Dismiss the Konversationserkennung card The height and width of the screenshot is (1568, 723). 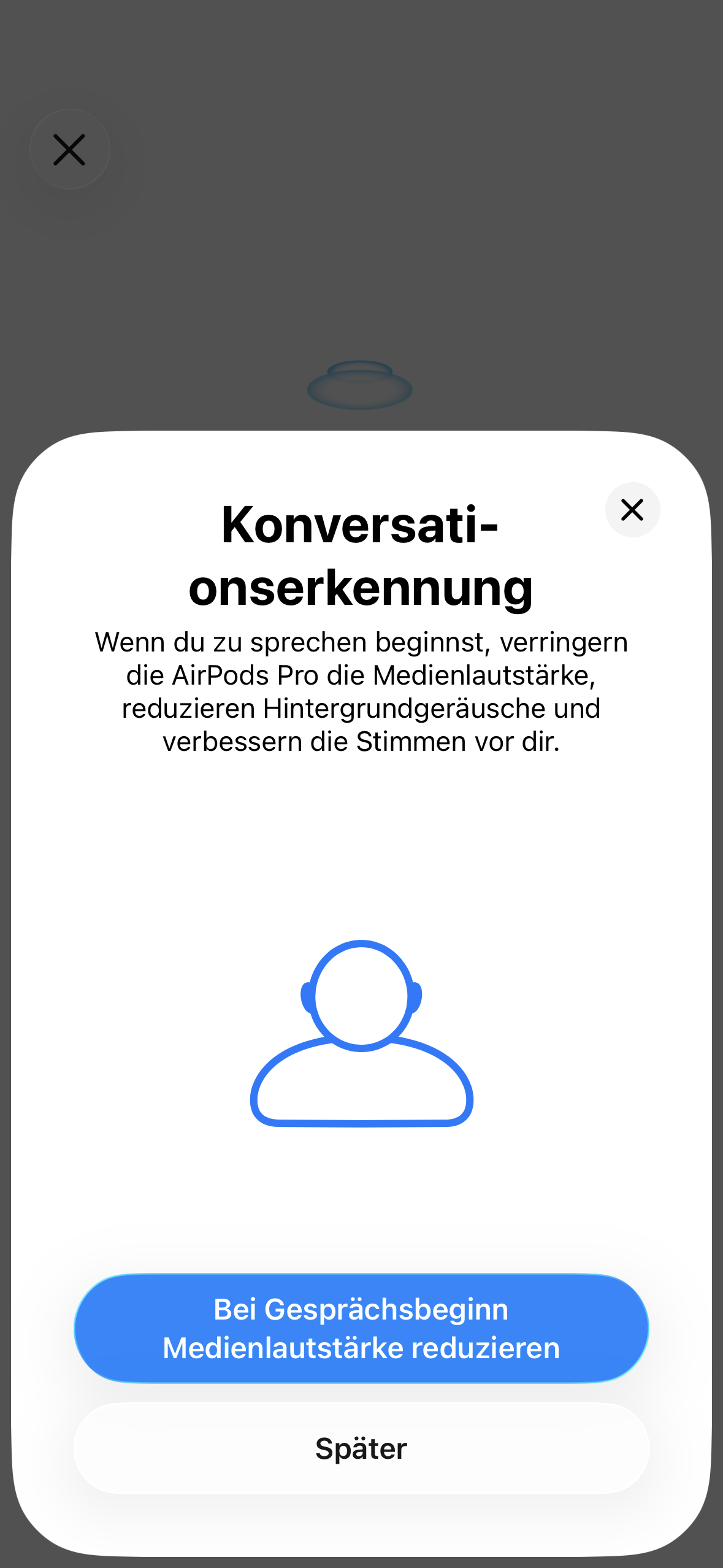pyautogui.click(x=632, y=510)
